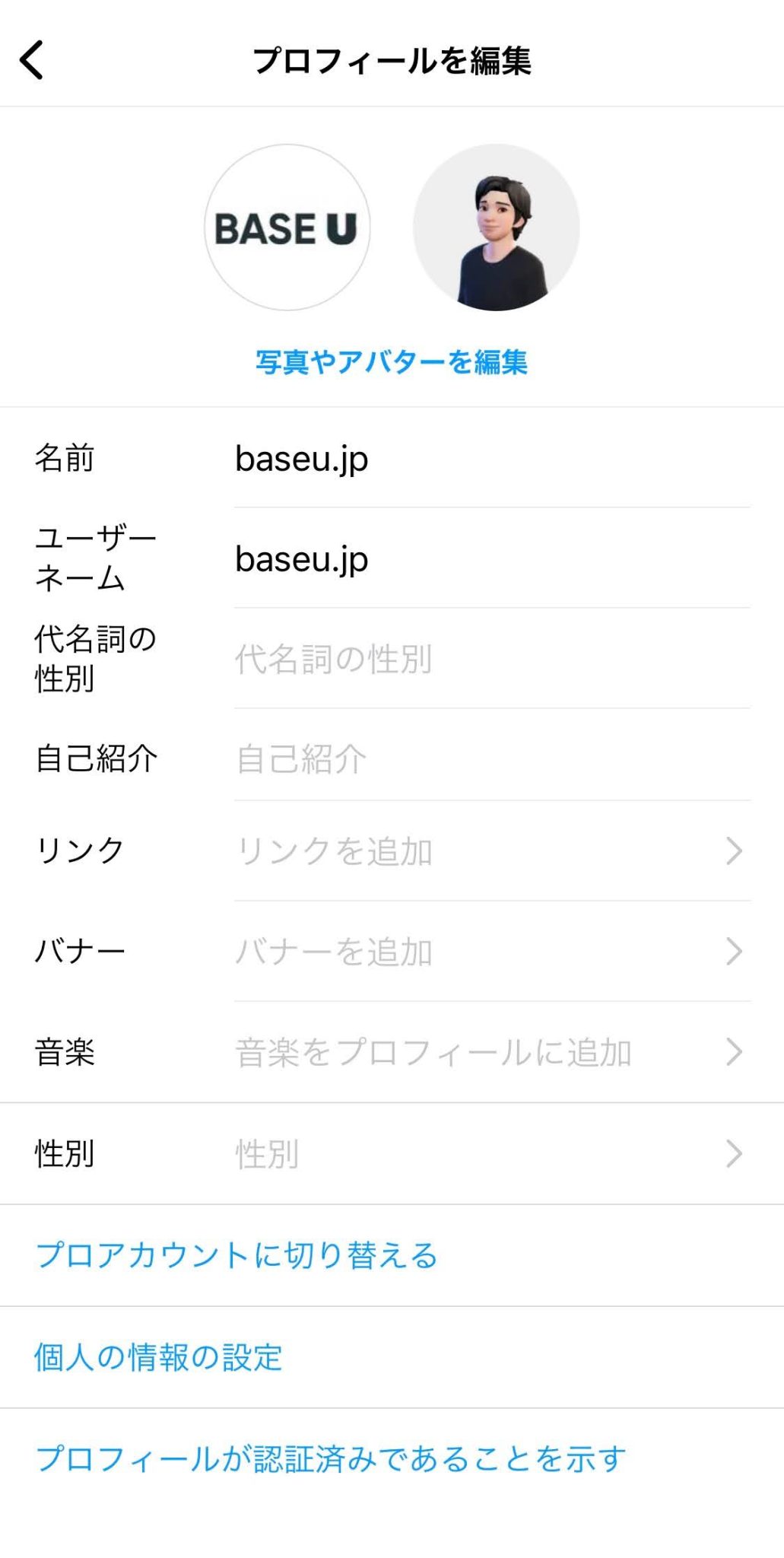The width and height of the screenshot is (784, 1558).
Task: Open the 性別 selection row
Action: (x=490, y=1154)
